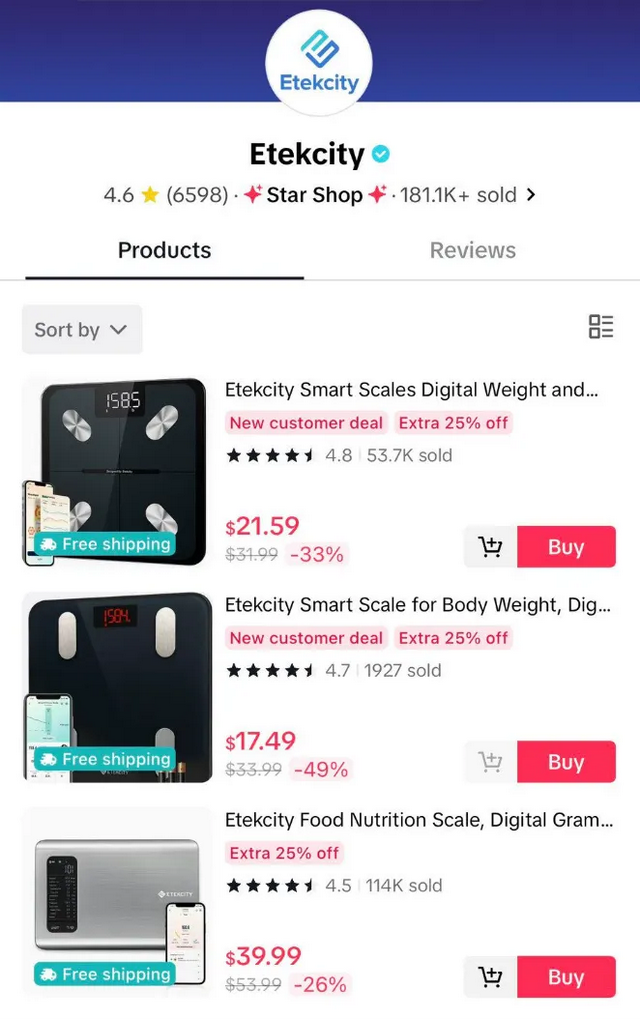Image resolution: width=640 pixels, height=1019 pixels.
Task: Add the Food Nutrition Scale to cart
Action: coord(490,977)
